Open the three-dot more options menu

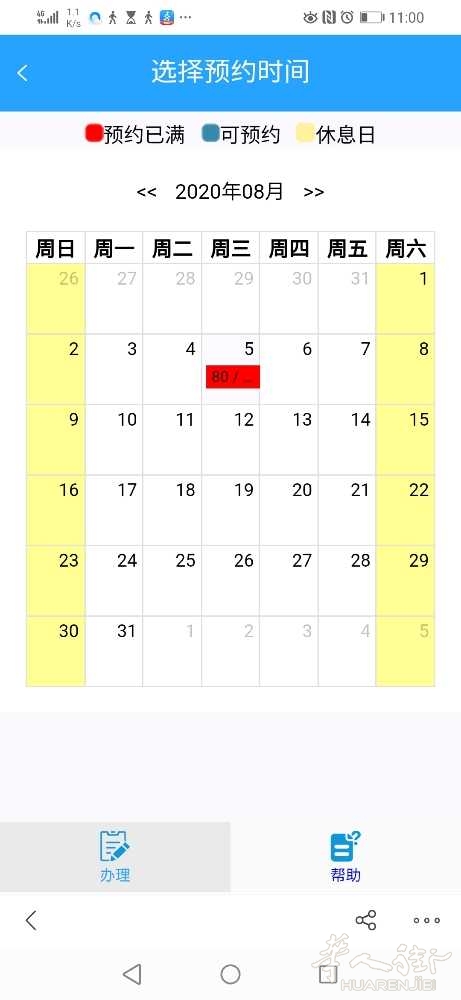(427, 920)
